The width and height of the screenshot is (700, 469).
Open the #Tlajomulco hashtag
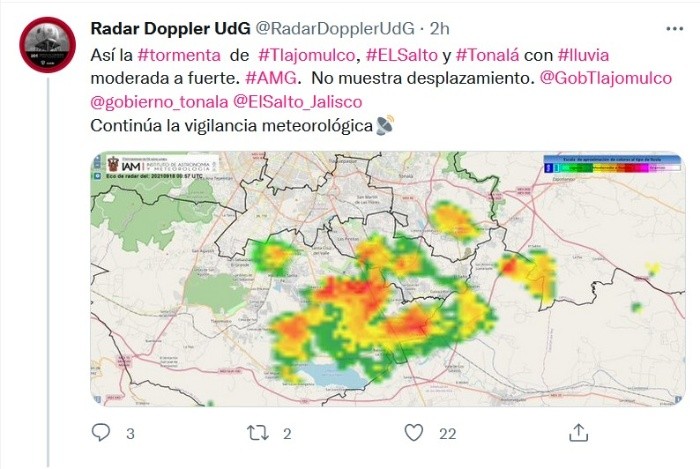click(307, 53)
